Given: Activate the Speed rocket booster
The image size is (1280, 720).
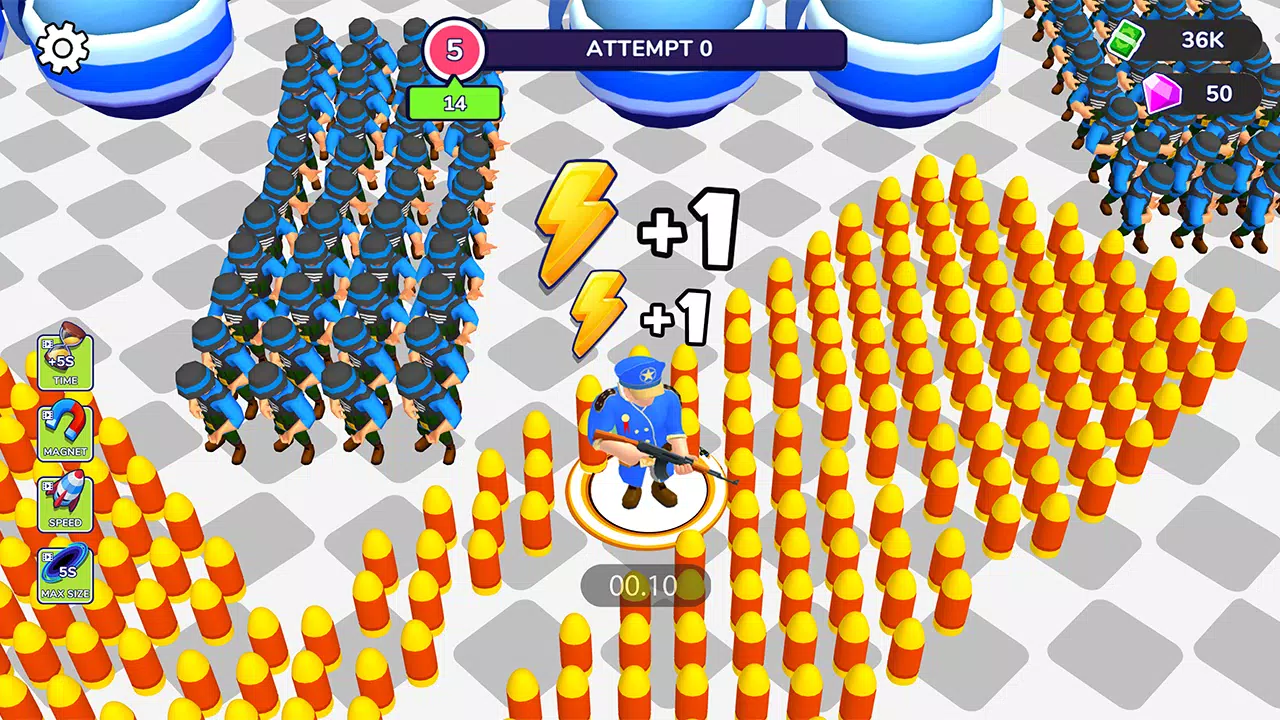Looking at the screenshot, I should pos(65,503).
